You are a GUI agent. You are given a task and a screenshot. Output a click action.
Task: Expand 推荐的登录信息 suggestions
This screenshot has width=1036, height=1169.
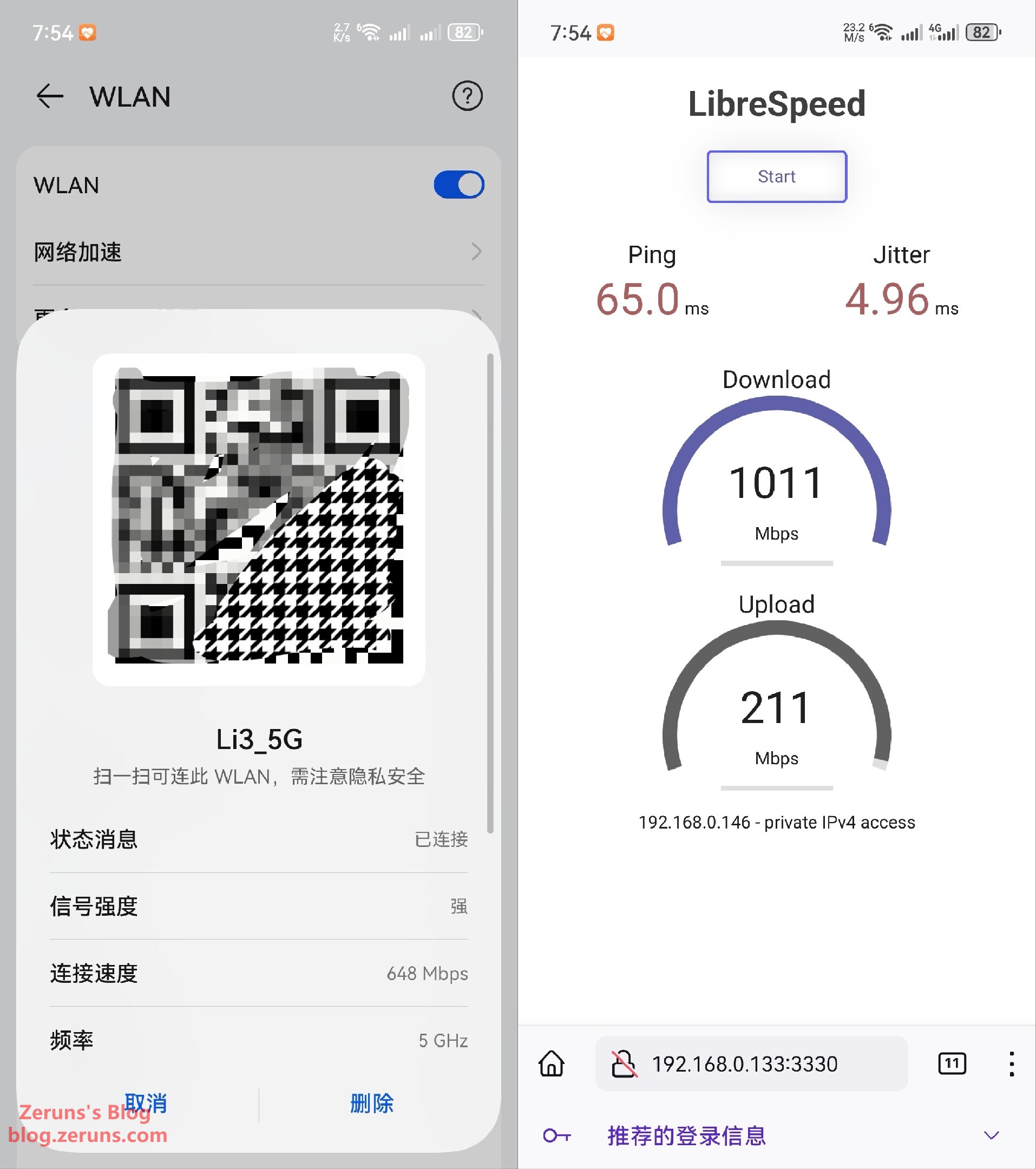991,1135
